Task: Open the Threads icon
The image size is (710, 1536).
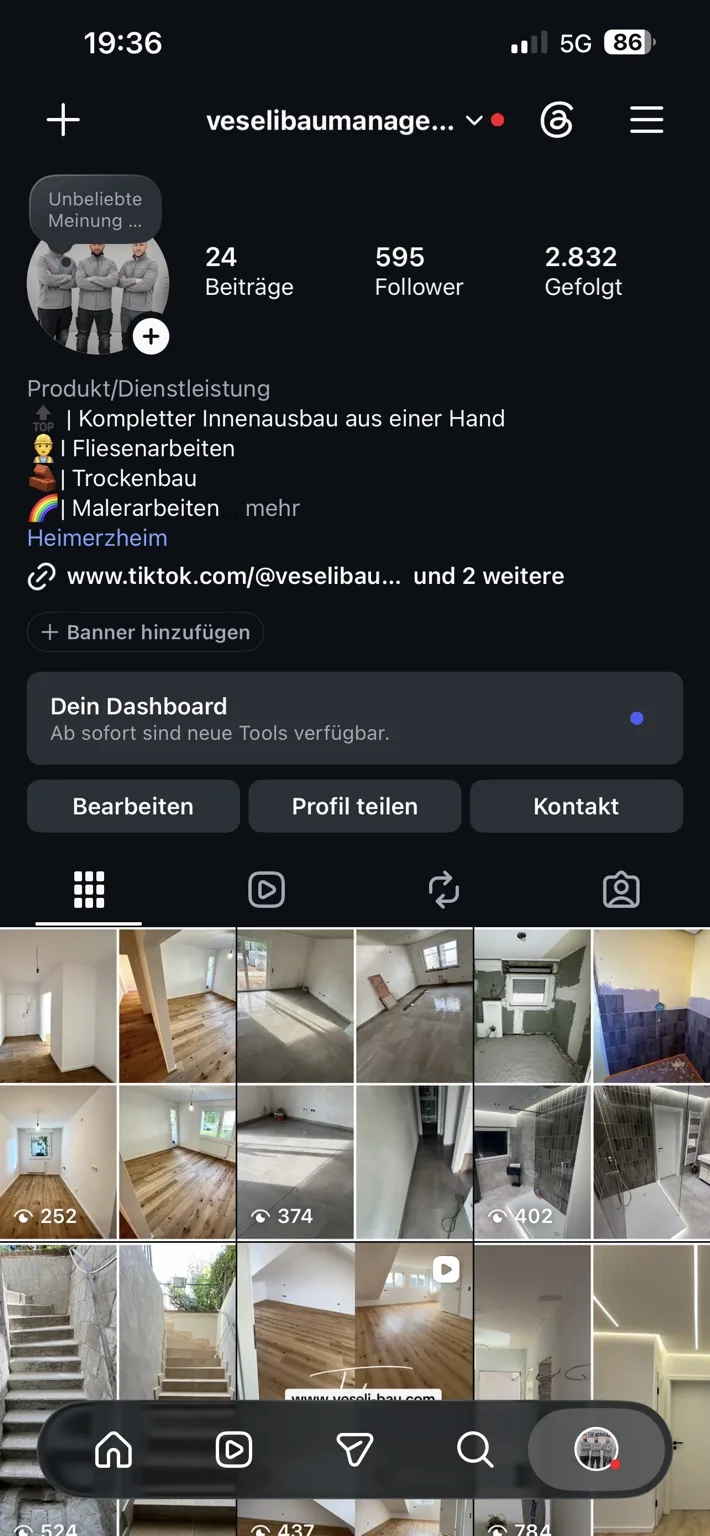Action: coord(557,121)
